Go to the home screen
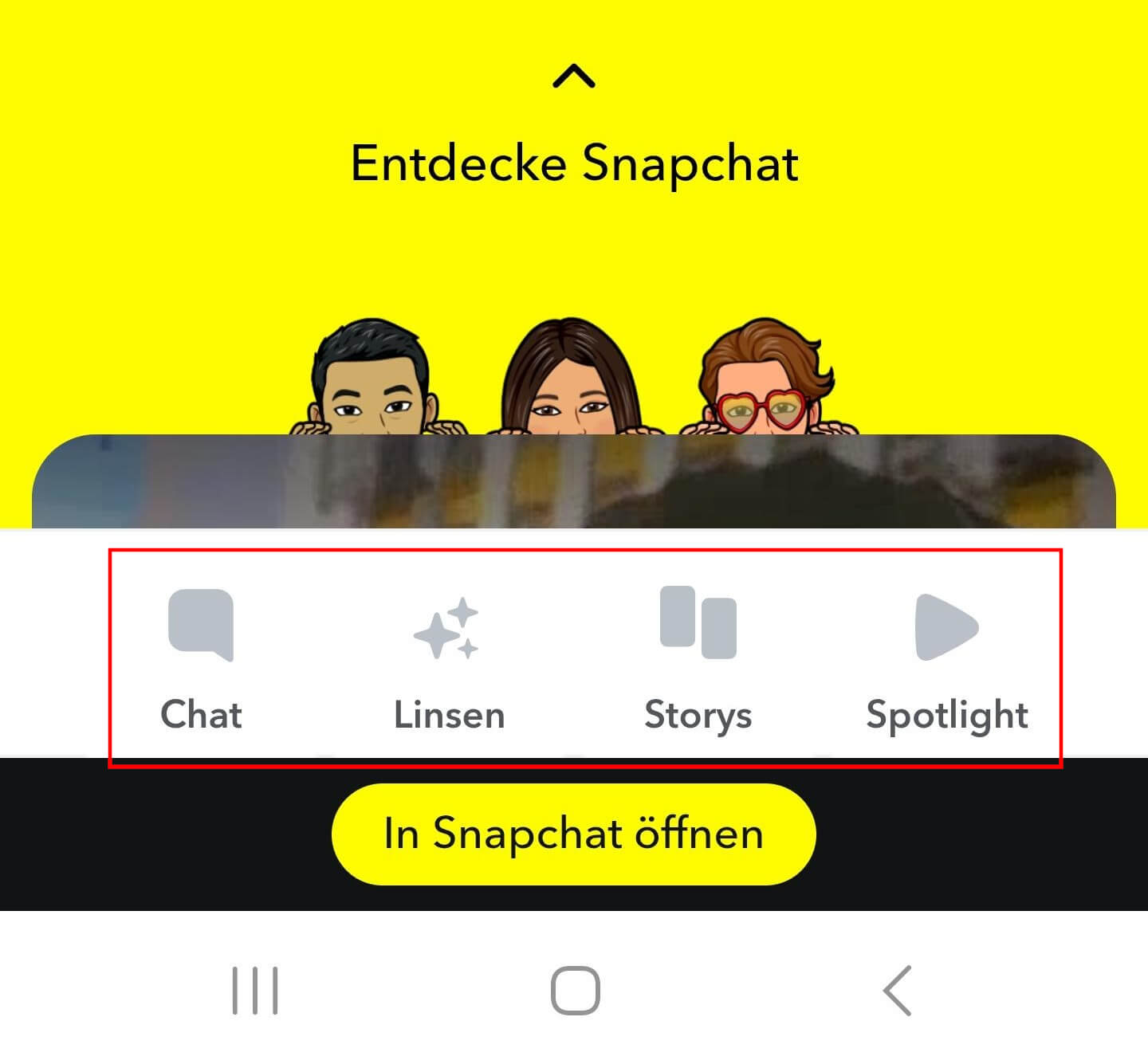The width and height of the screenshot is (1148, 1064). (575, 991)
